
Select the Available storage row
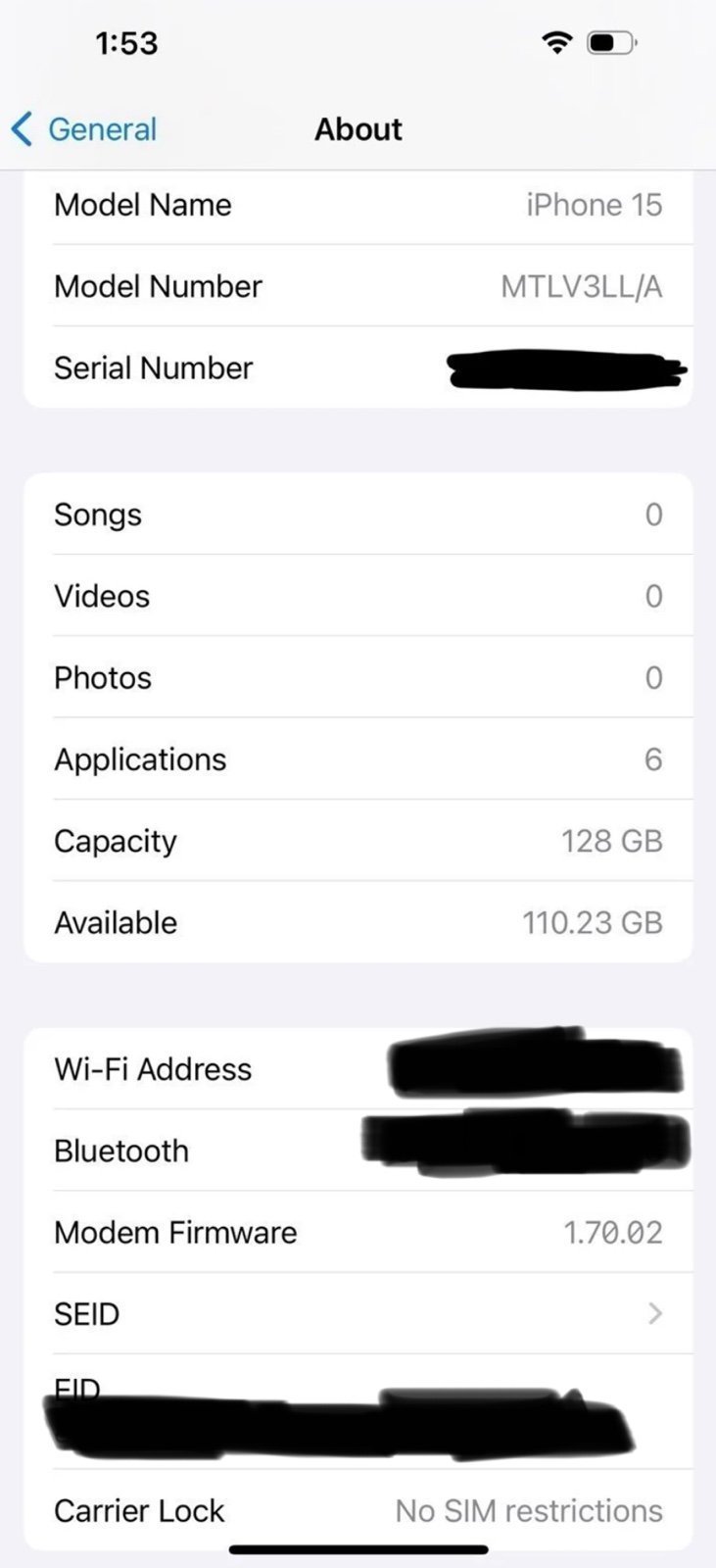(358, 922)
